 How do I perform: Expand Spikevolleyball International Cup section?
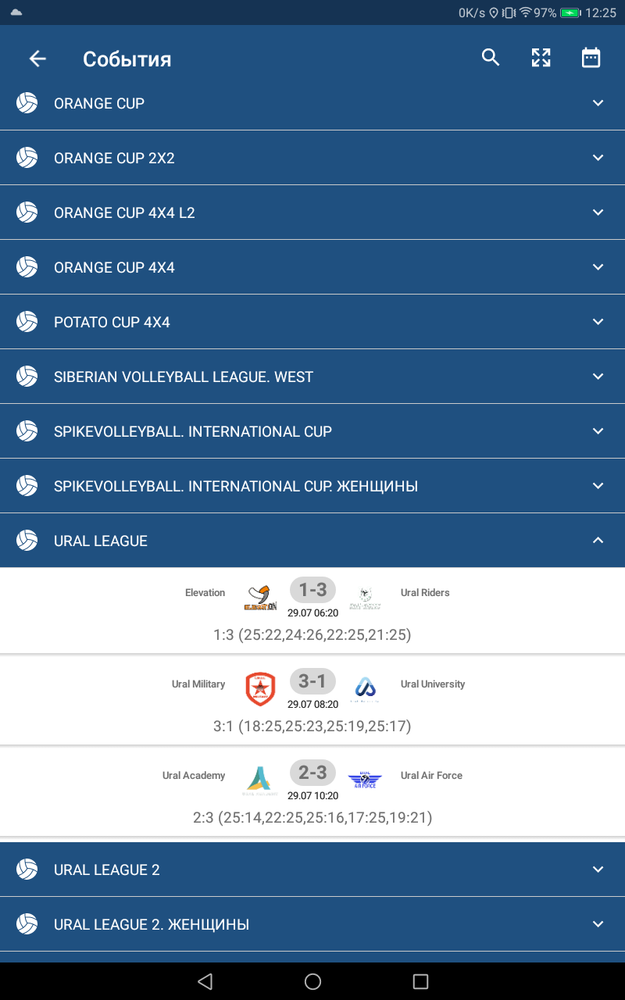(312, 431)
